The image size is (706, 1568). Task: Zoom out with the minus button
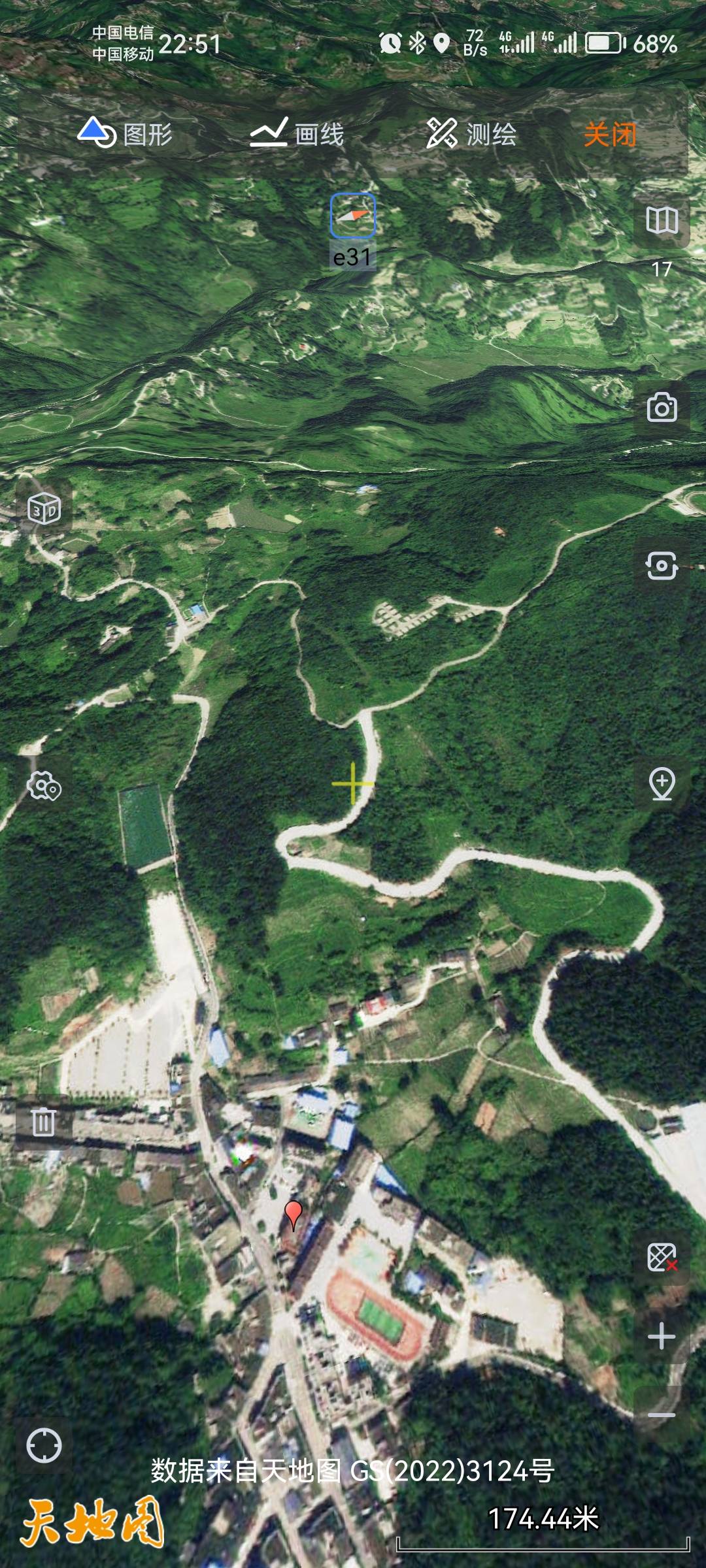(x=662, y=1415)
